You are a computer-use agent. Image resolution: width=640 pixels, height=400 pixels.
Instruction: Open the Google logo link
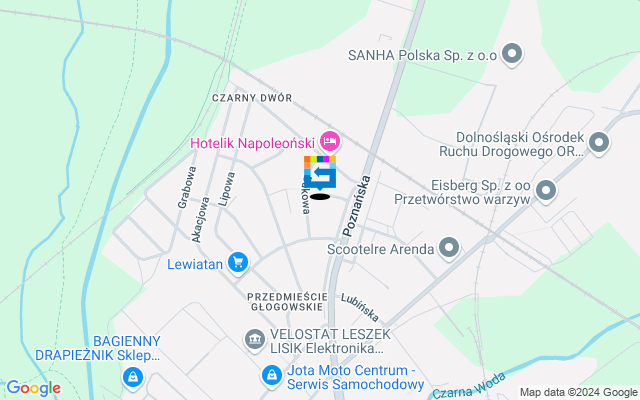point(33,388)
